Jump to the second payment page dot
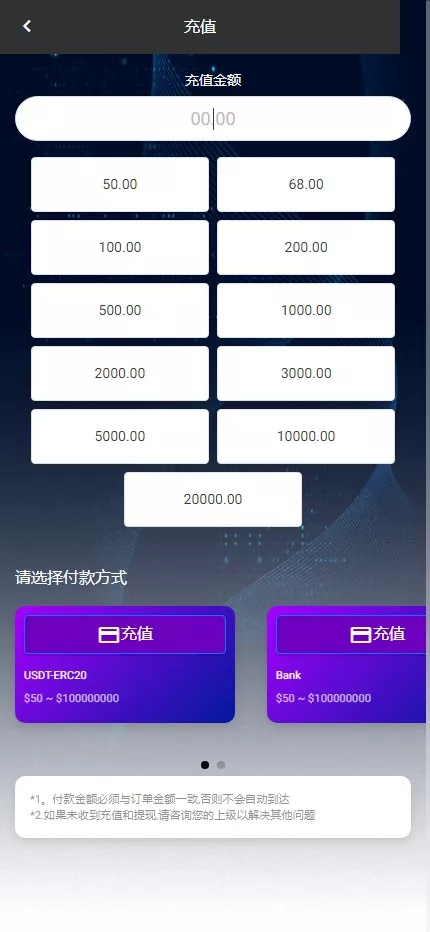 click(221, 765)
